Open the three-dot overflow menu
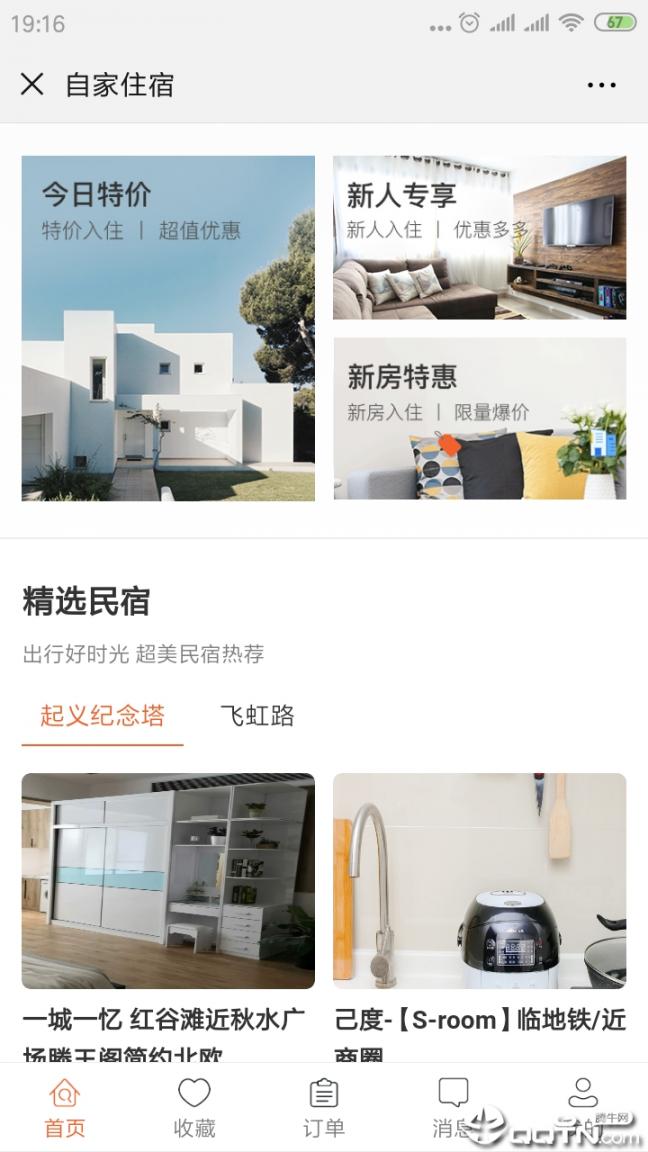The width and height of the screenshot is (648, 1152). point(601,85)
